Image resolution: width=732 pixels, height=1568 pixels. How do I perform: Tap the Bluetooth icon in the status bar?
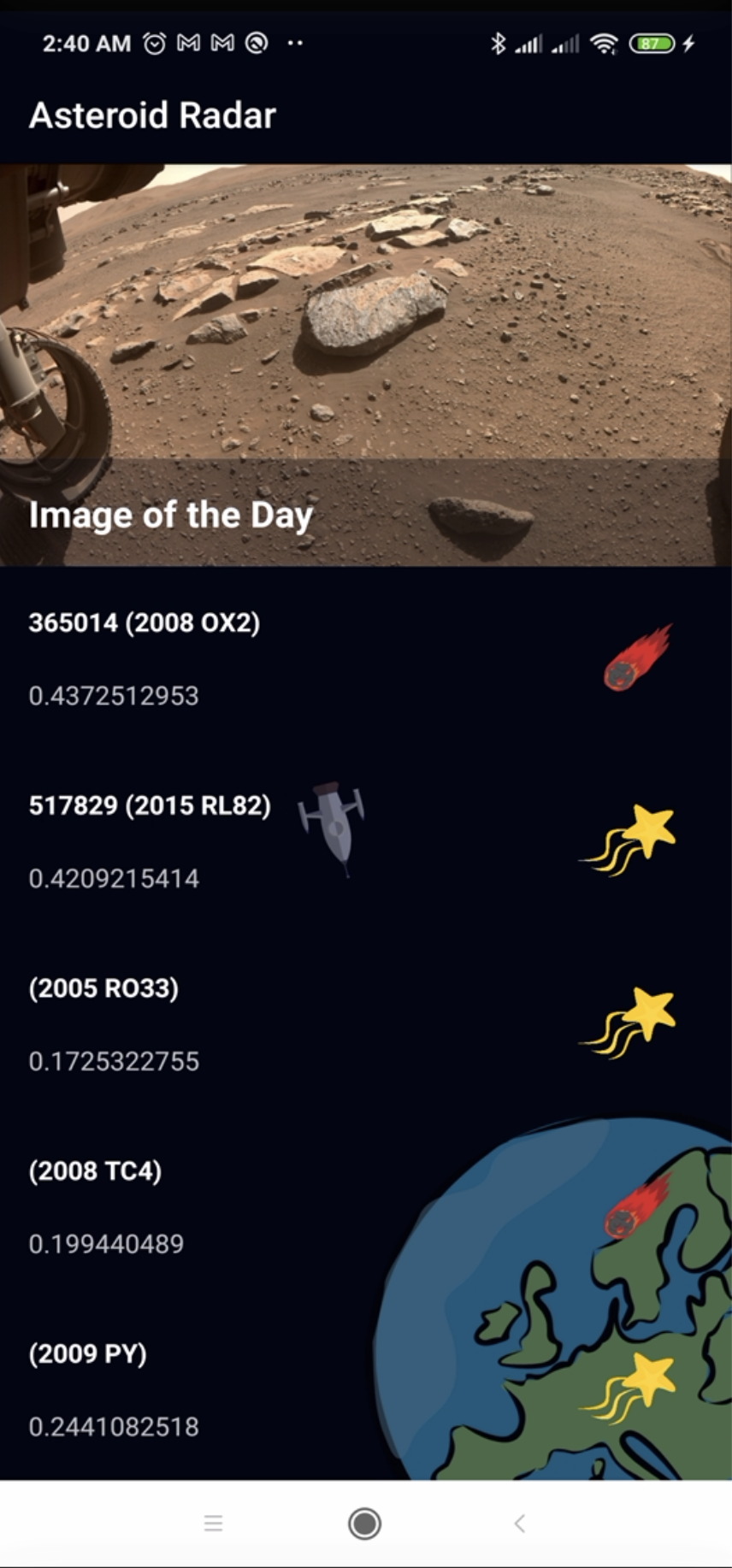point(498,43)
